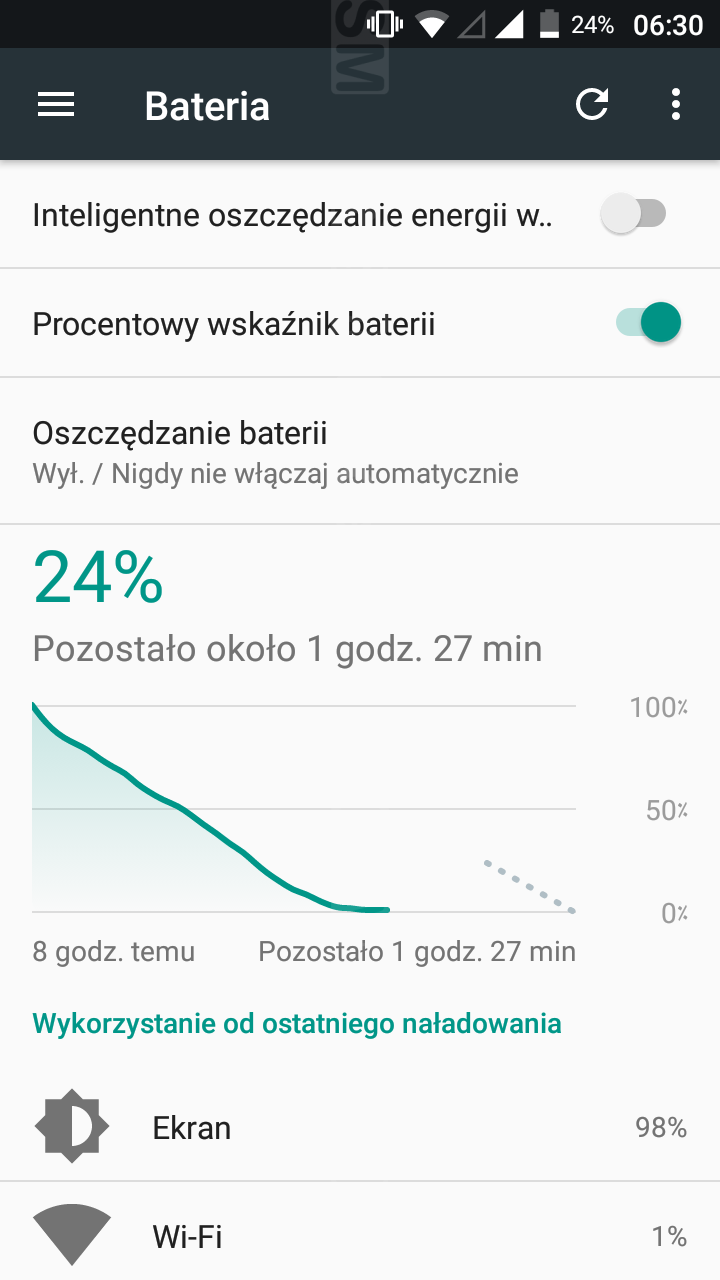Refresh the battery statistics
The width and height of the screenshot is (720, 1280).
[592, 105]
